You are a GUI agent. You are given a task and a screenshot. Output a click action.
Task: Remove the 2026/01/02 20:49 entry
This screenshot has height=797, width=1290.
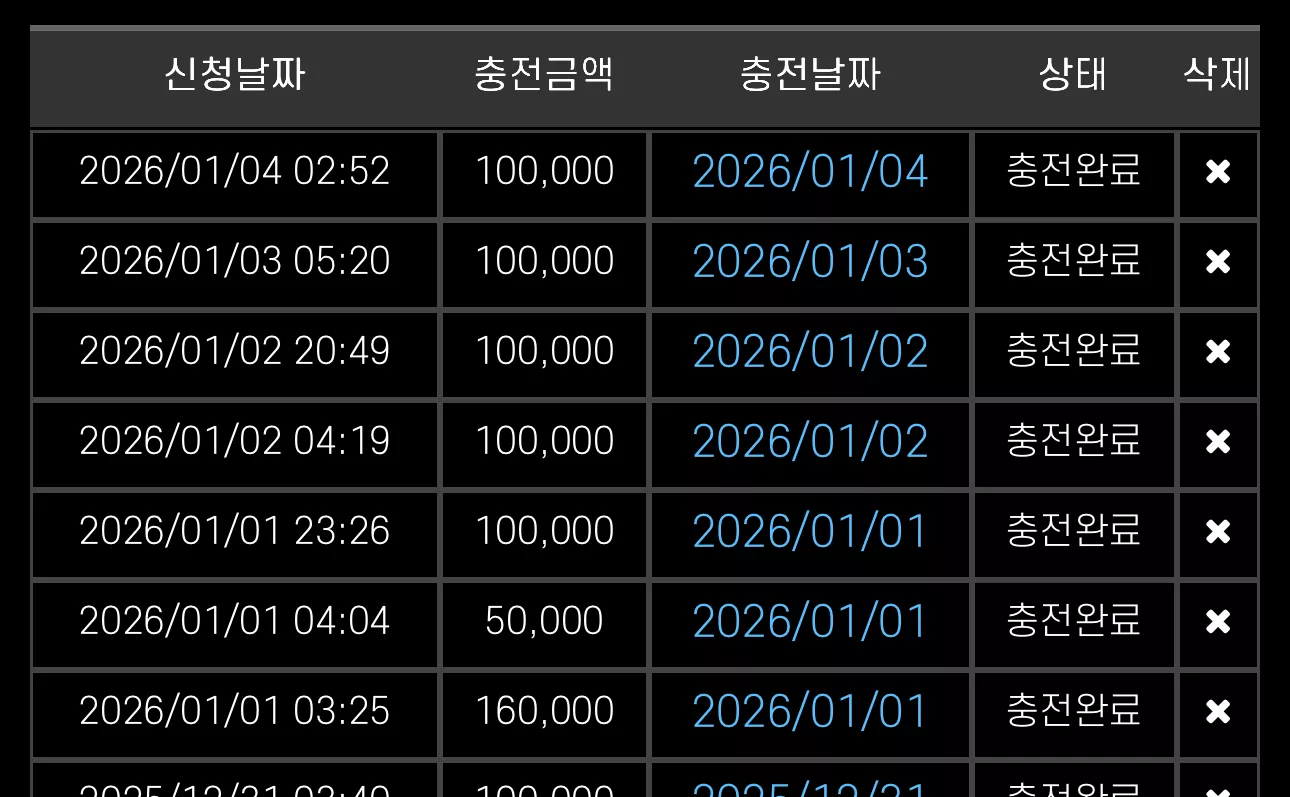1217,352
